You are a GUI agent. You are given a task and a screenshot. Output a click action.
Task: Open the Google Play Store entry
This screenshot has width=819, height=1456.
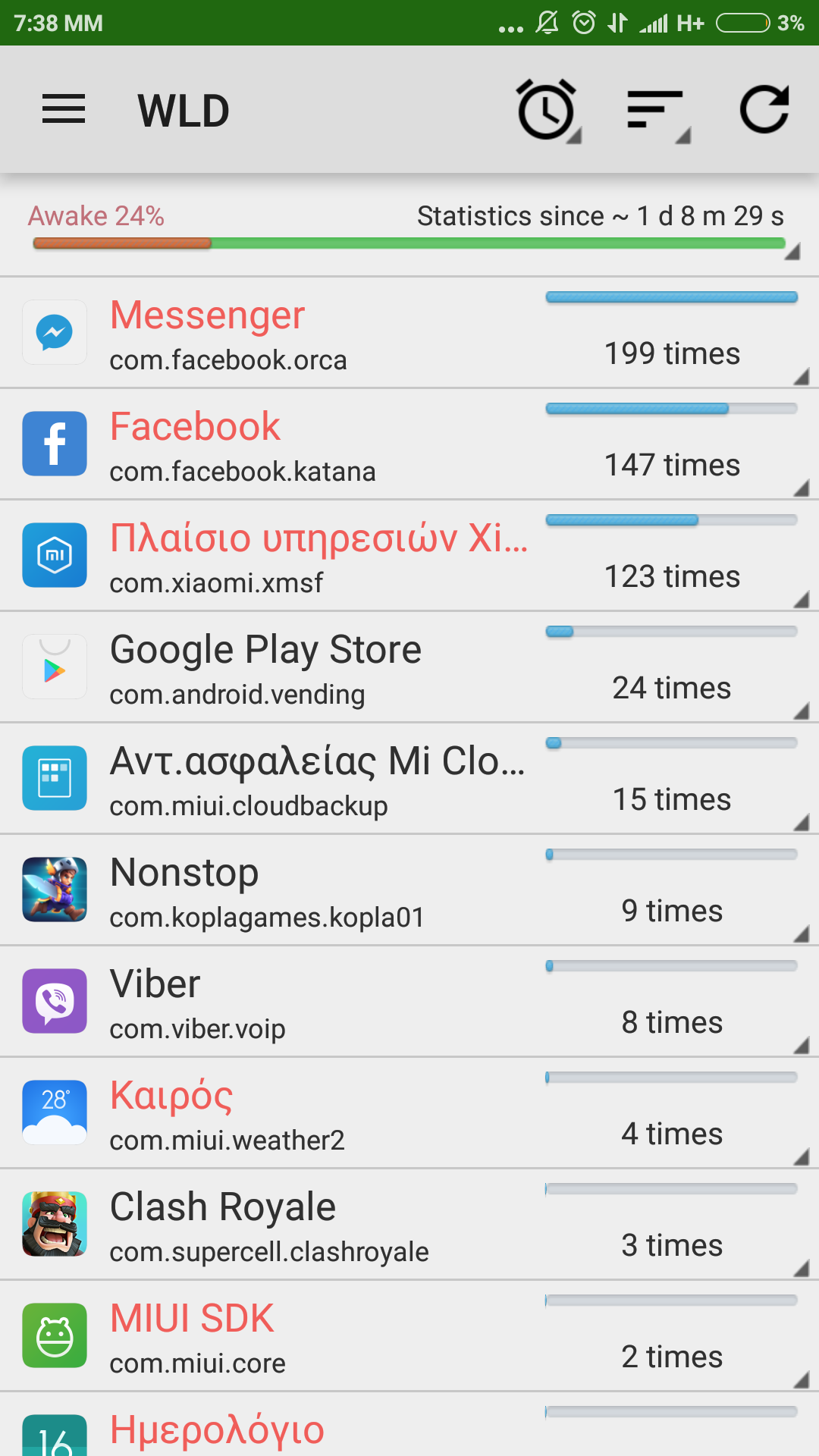point(409,668)
